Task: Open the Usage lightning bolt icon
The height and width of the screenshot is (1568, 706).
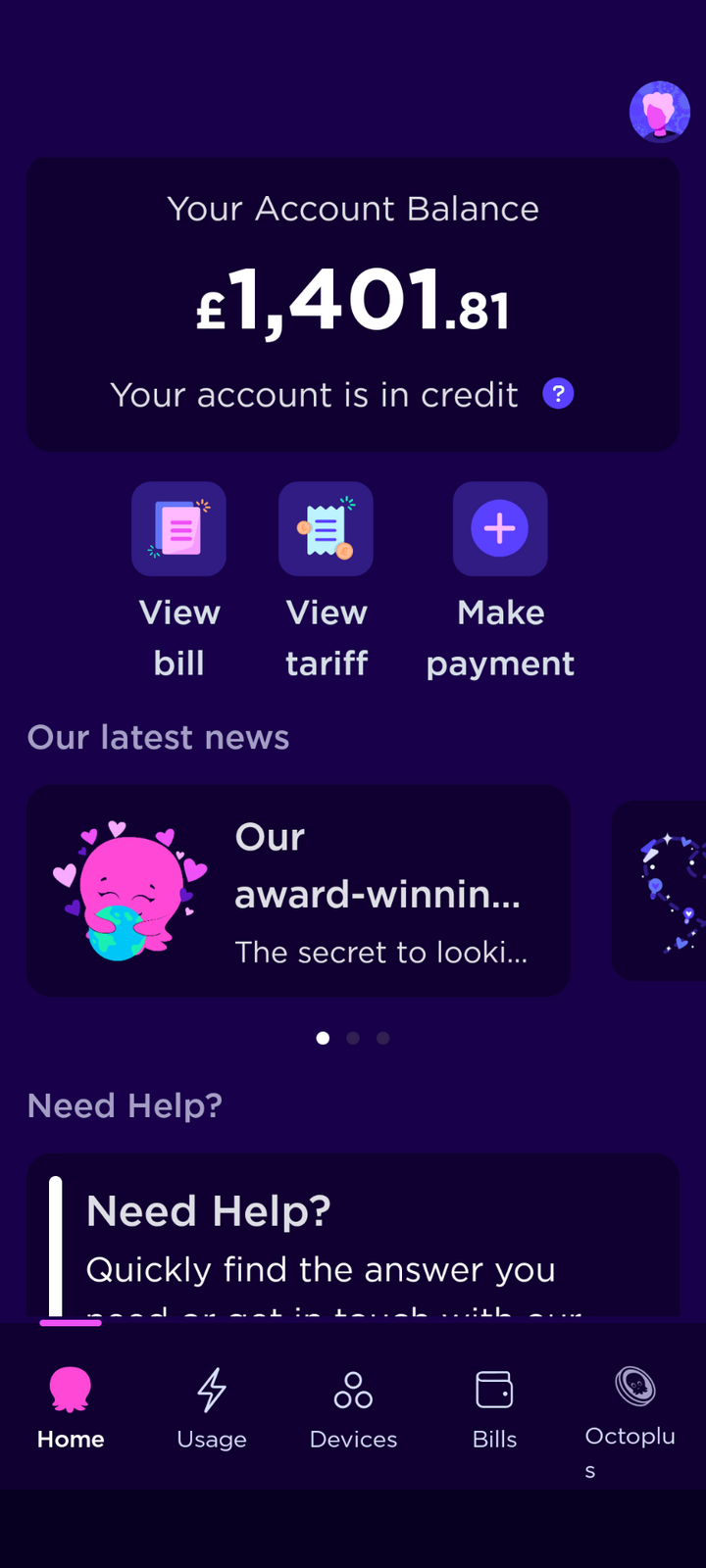Action: (x=212, y=1387)
